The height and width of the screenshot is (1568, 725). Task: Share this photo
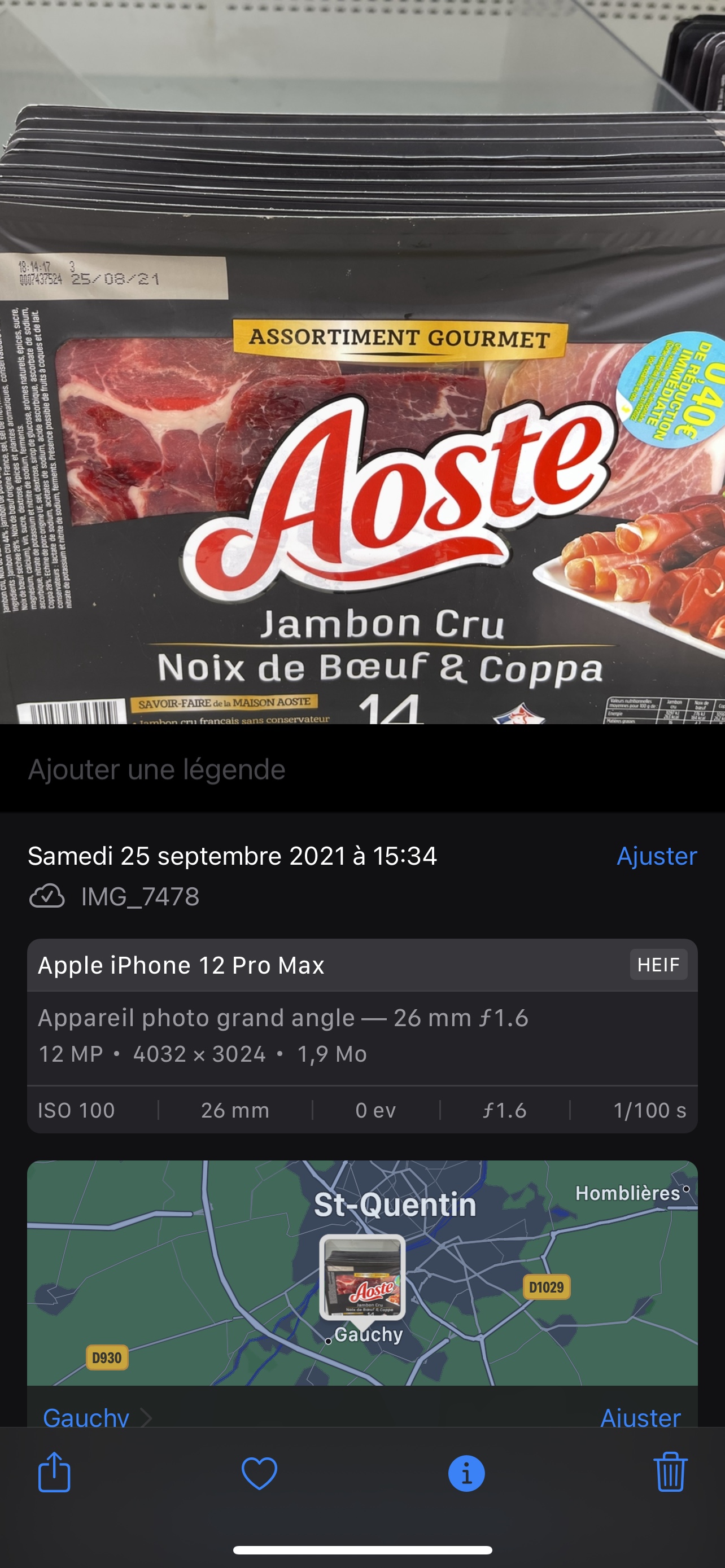(55, 1473)
